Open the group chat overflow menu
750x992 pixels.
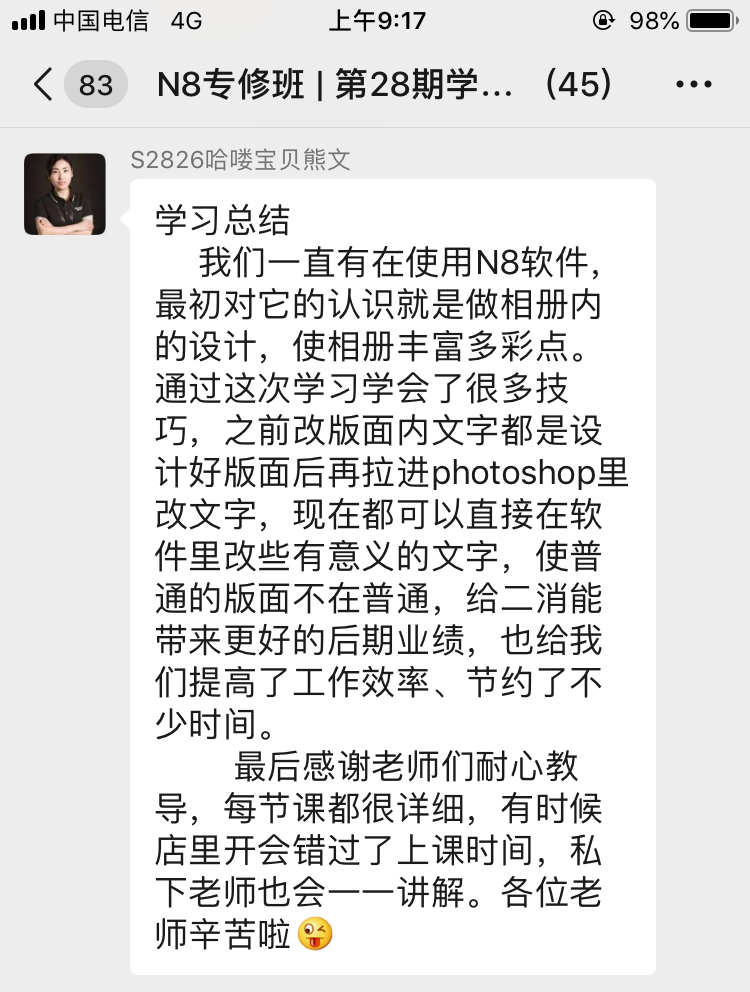pos(694,85)
